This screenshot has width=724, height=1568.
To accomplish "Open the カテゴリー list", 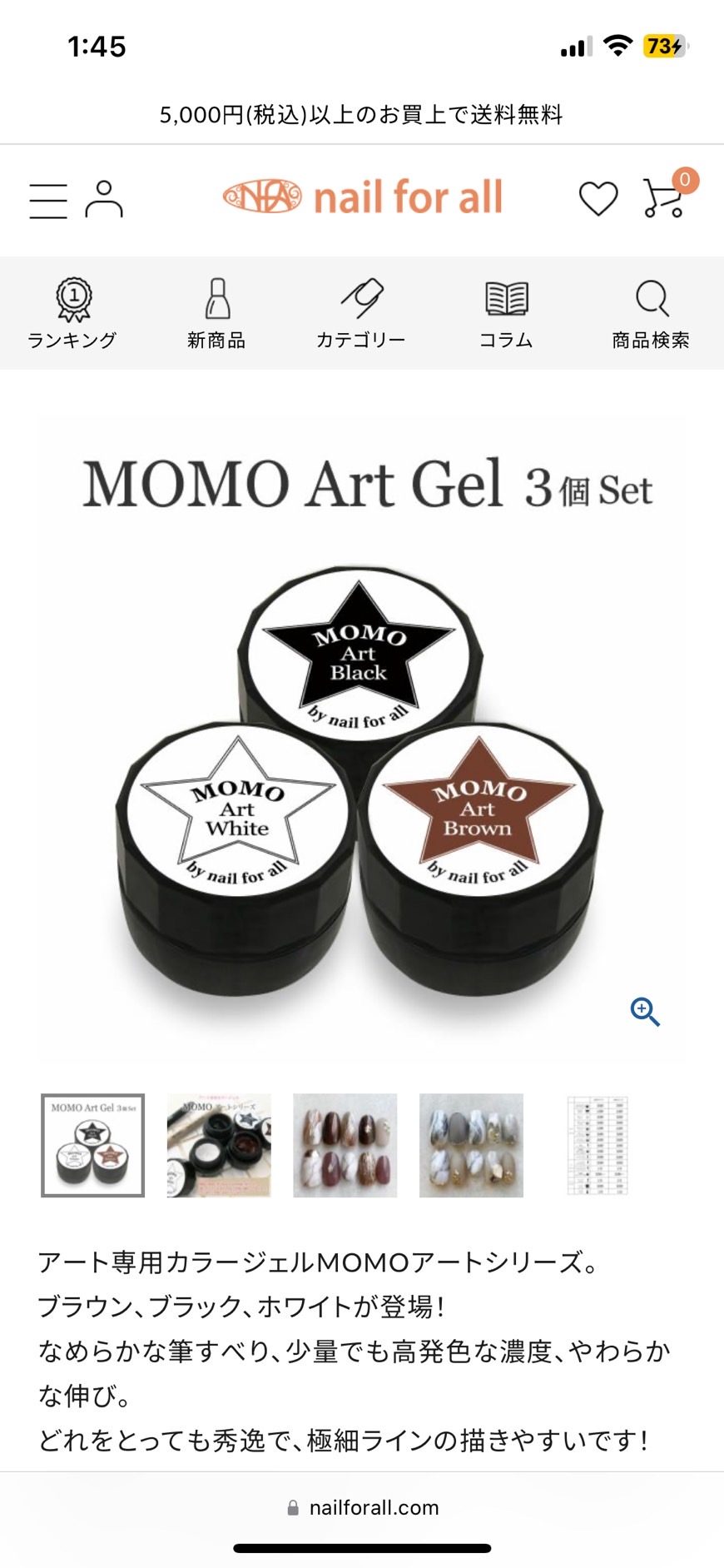I will tap(361, 313).
